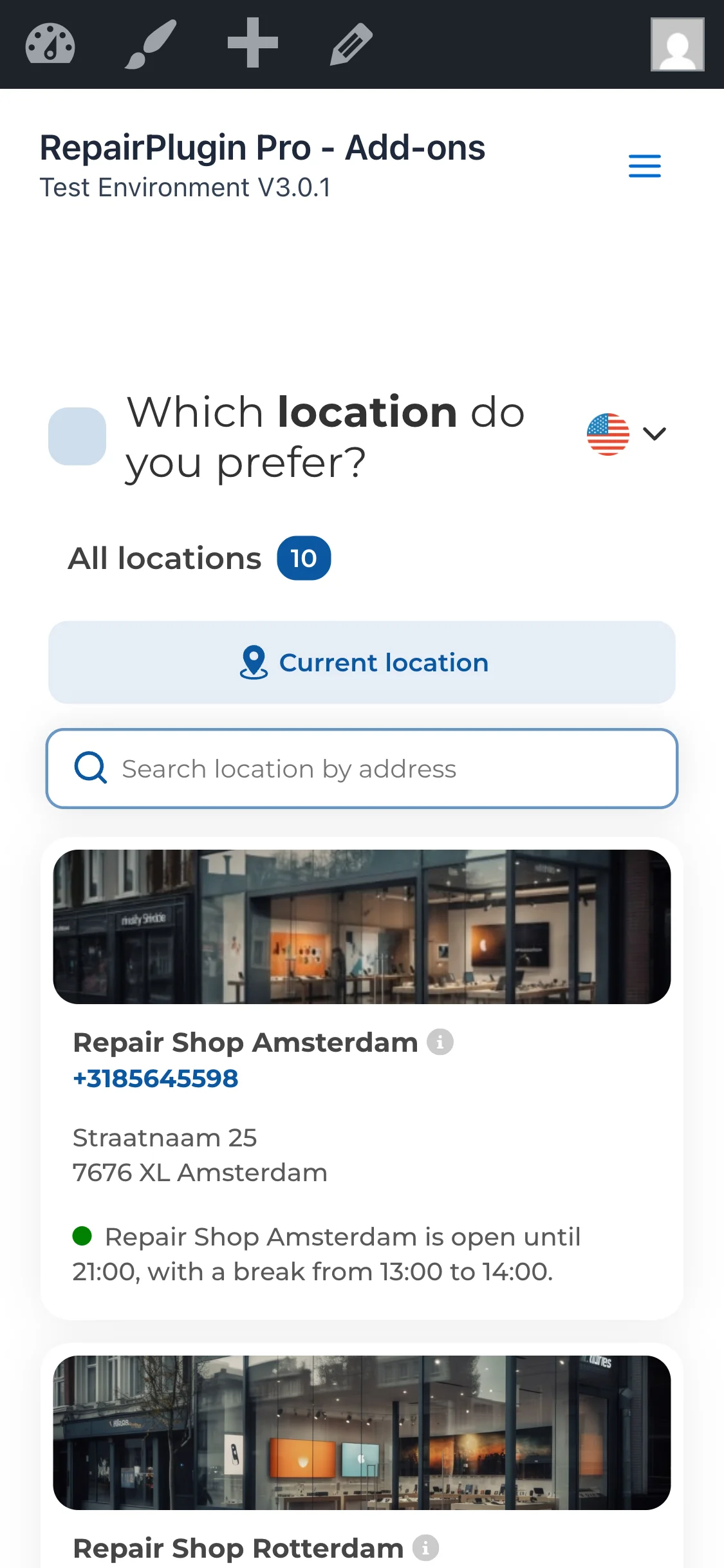724x1568 pixels.
Task: Click the blue 10 locations count badge
Action: [304, 557]
